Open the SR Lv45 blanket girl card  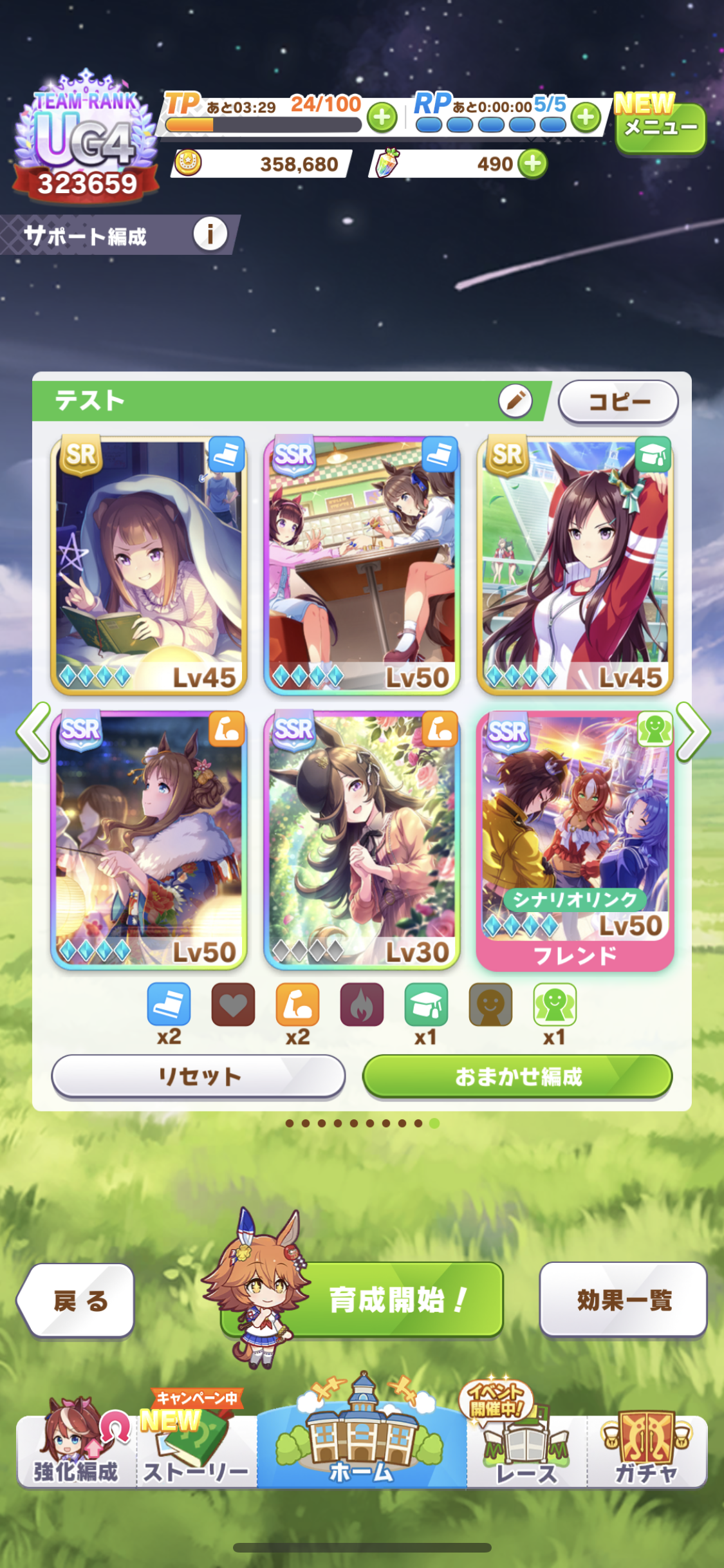coord(149,565)
